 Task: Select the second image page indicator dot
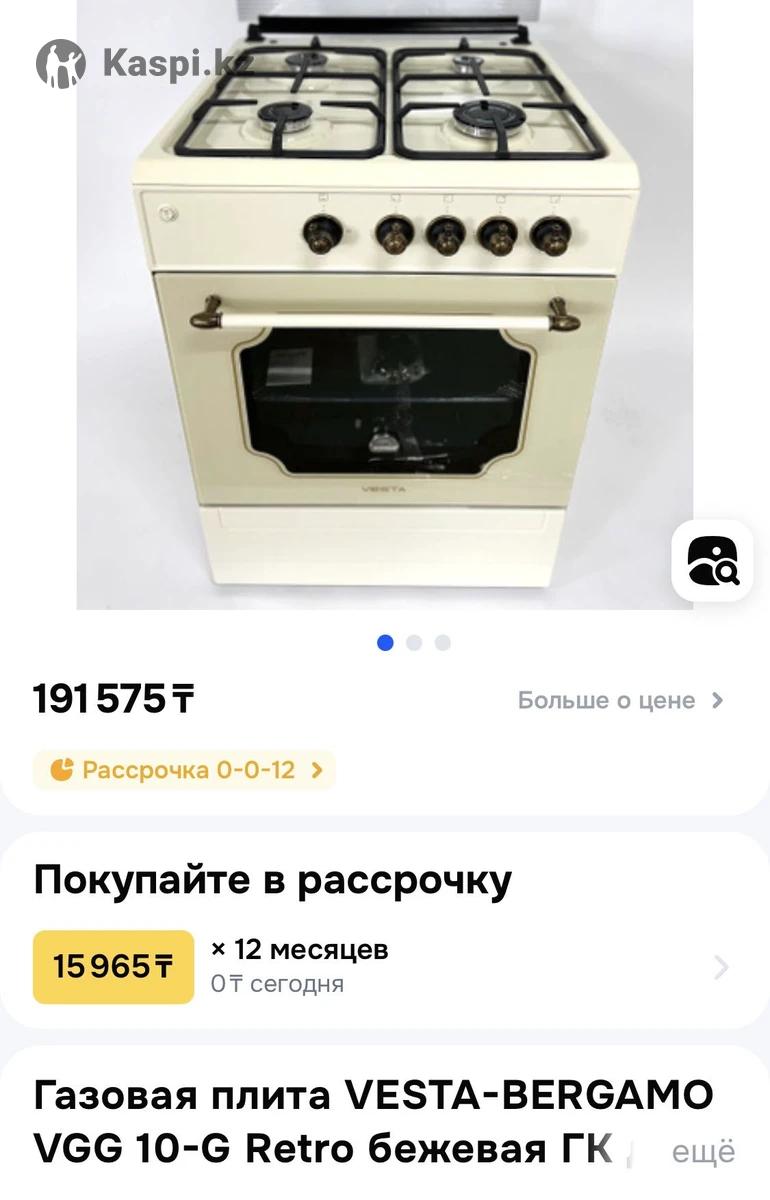click(x=414, y=643)
